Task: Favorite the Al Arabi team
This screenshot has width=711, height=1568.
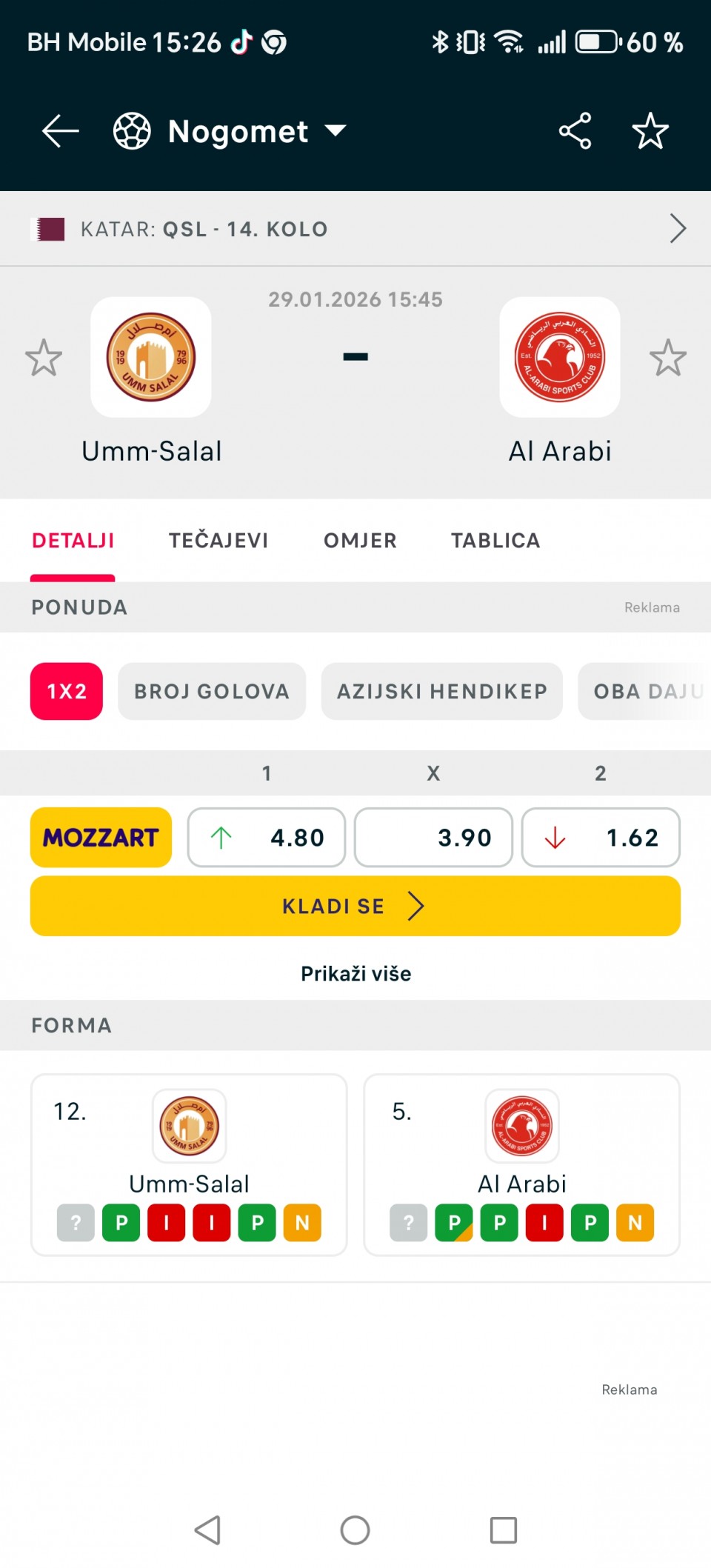Action: click(x=667, y=358)
